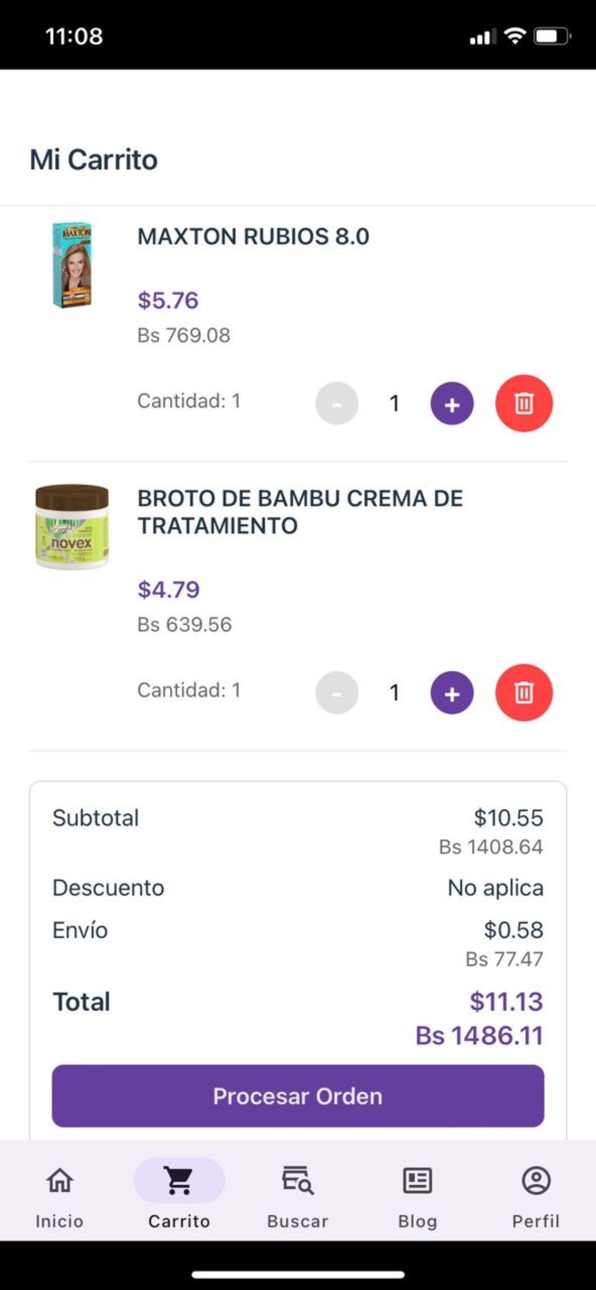Remove BROTO DE BAMBU crema from cart

point(524,693)
